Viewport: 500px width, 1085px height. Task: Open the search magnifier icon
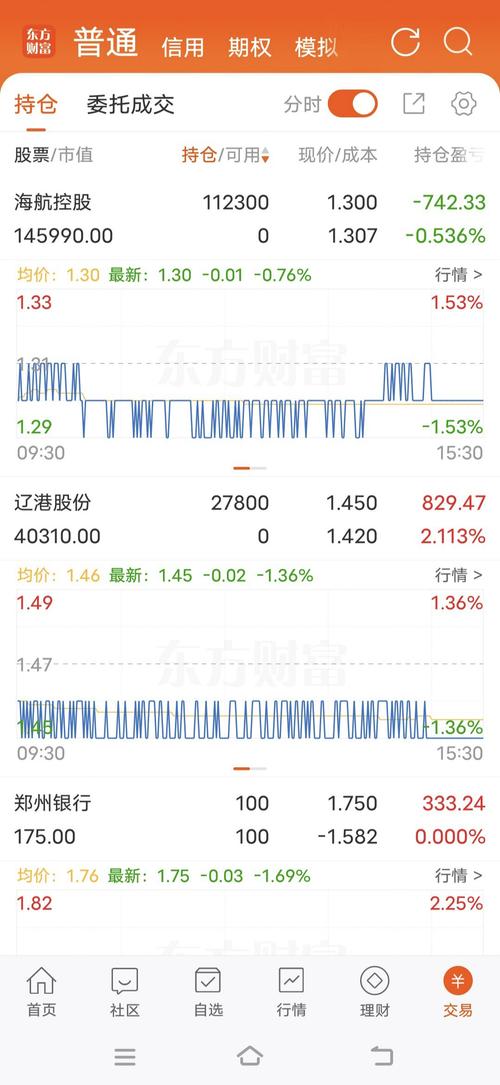pos(458,42)
